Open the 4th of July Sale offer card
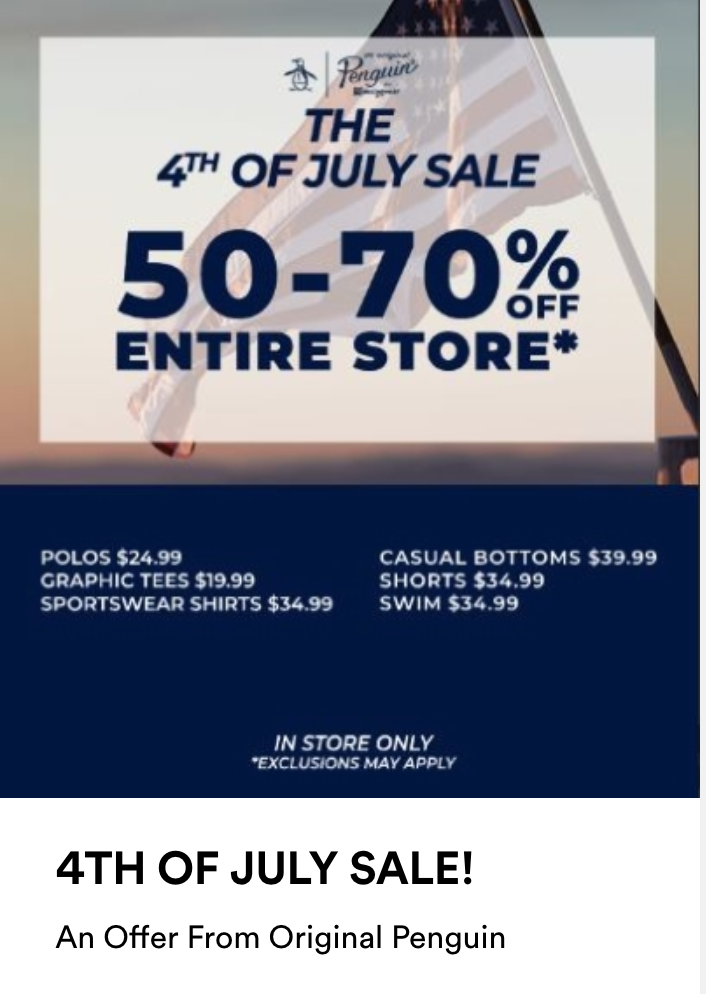 coord(264,869)
